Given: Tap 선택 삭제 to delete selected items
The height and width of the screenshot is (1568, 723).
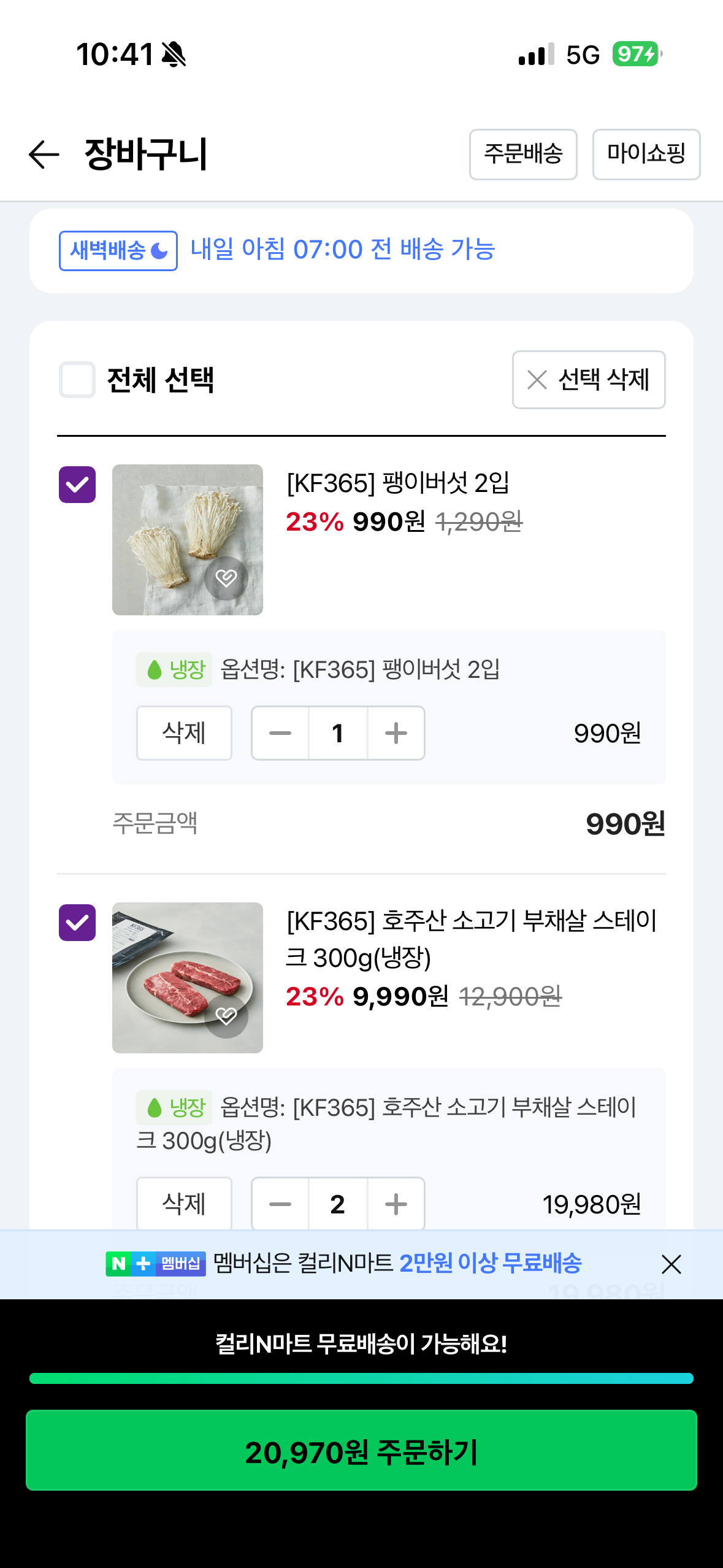Looking at the screenshot, I should pos(588,380).
